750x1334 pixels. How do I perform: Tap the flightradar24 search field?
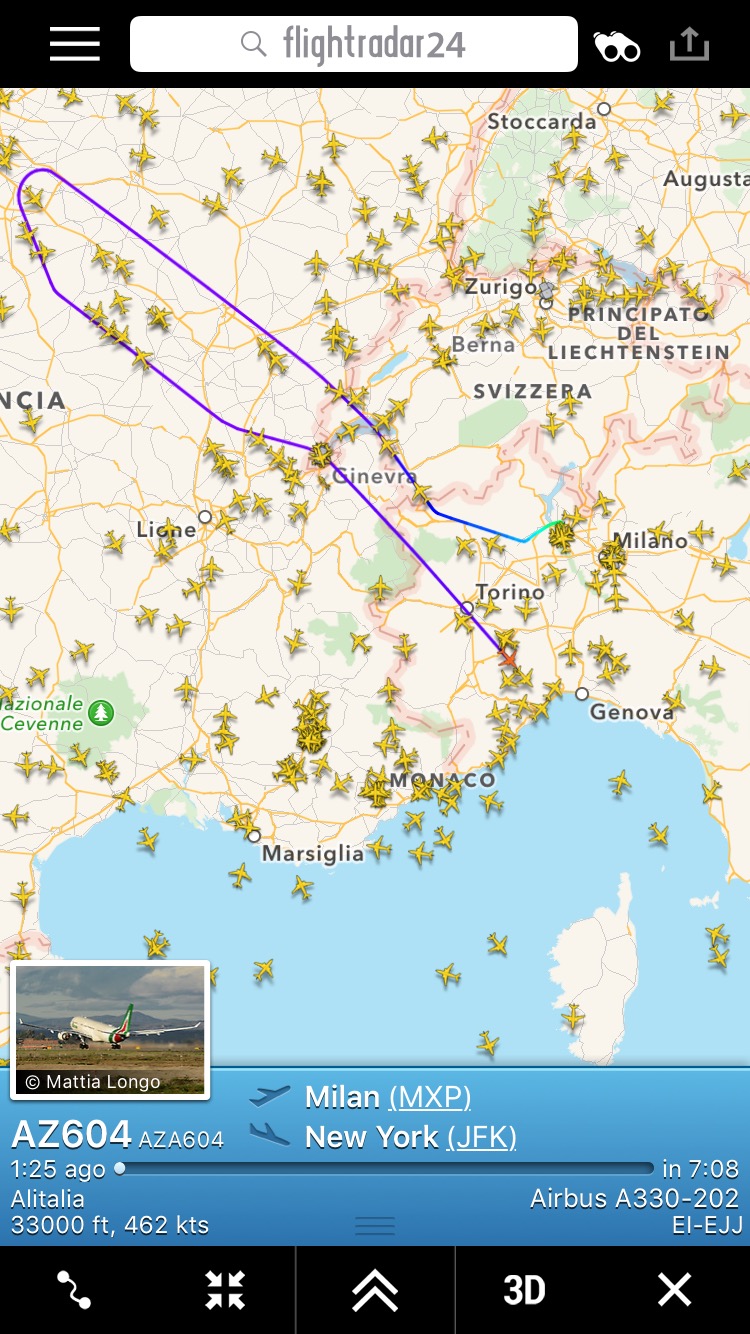click(x=354, y=45)
